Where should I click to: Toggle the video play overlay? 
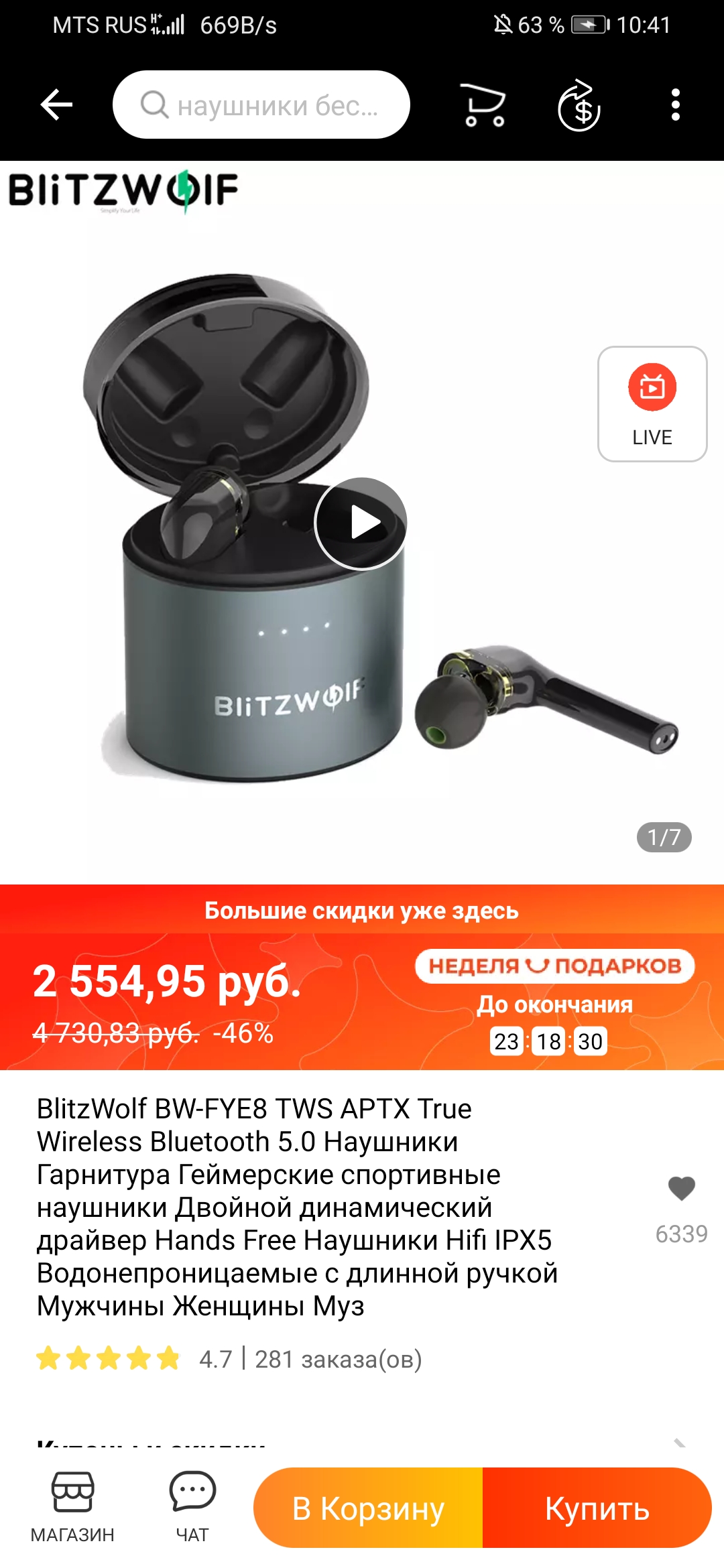coord(362,525)
